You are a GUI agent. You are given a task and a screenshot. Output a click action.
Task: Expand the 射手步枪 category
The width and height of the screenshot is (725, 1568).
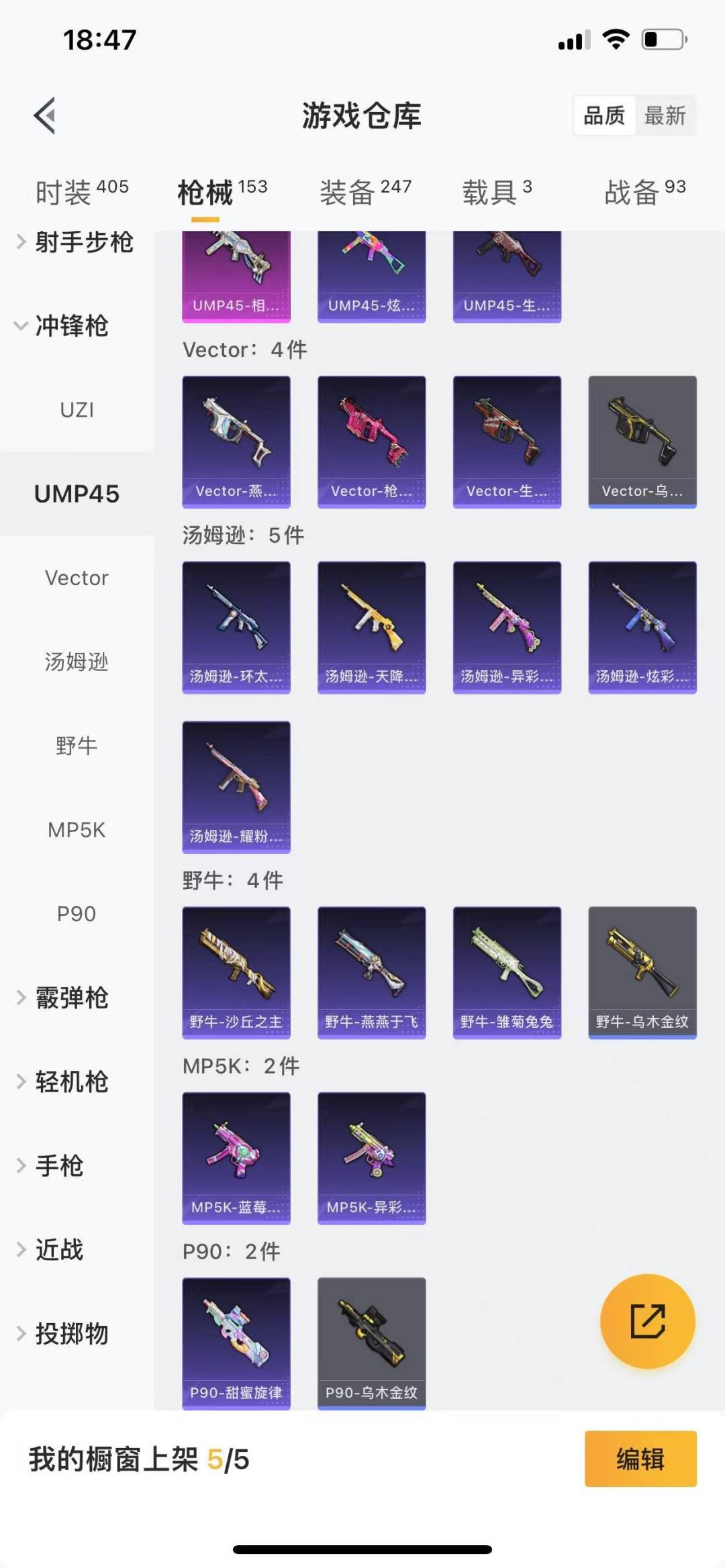[x=75, y=242]
